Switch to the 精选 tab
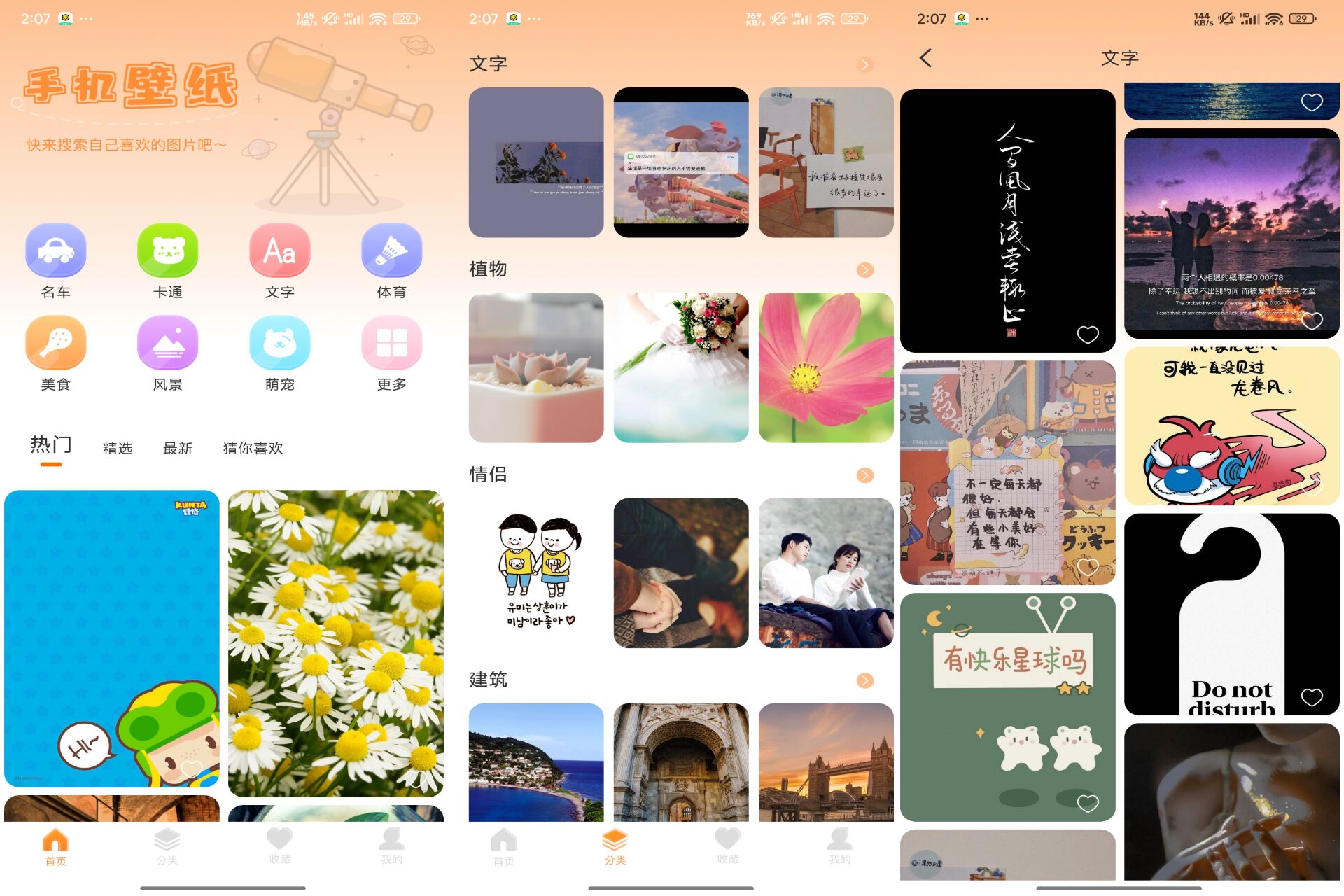The width and height of the screenshot is (1344, 896). 118,448
